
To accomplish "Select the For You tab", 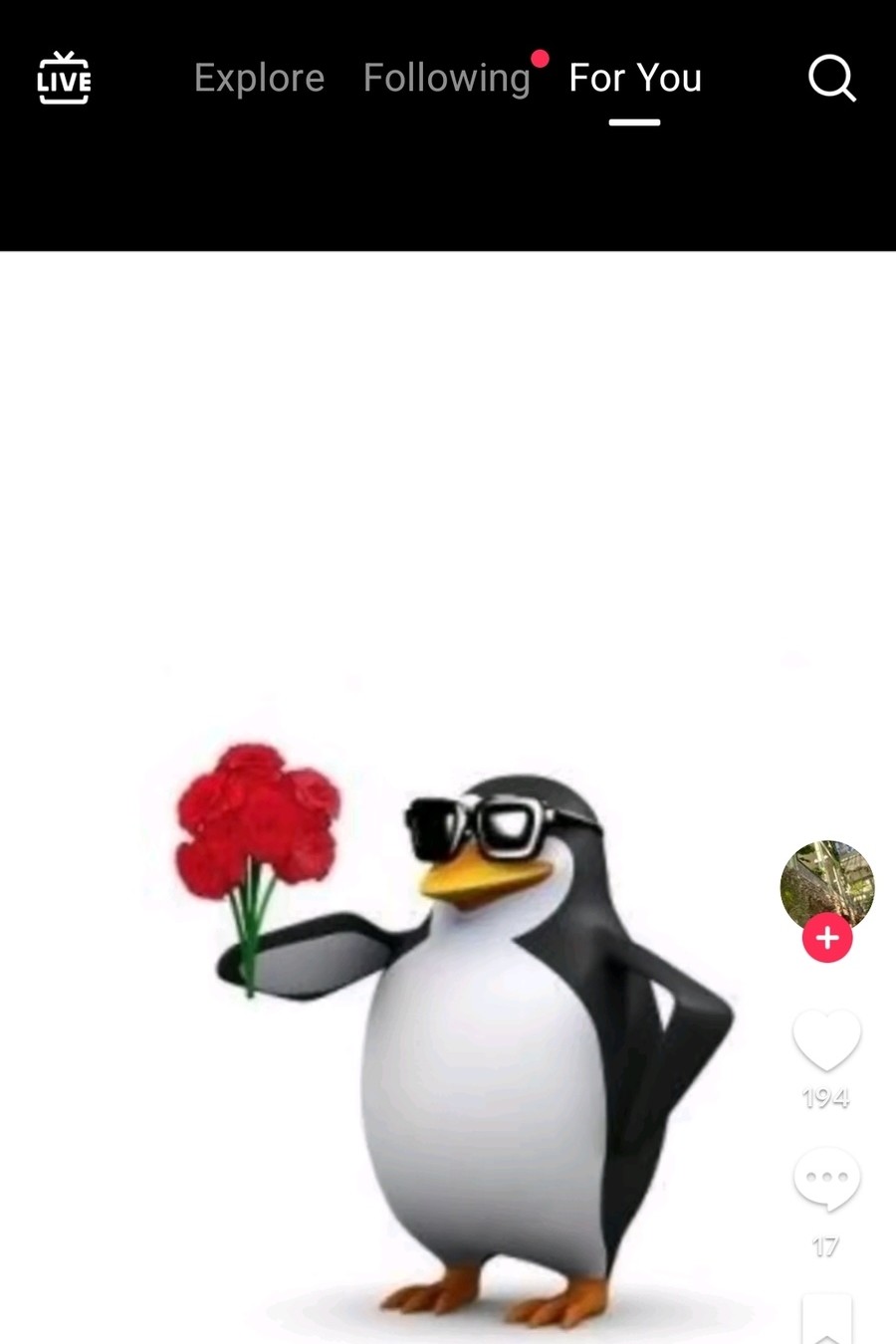I will point(635,79).
